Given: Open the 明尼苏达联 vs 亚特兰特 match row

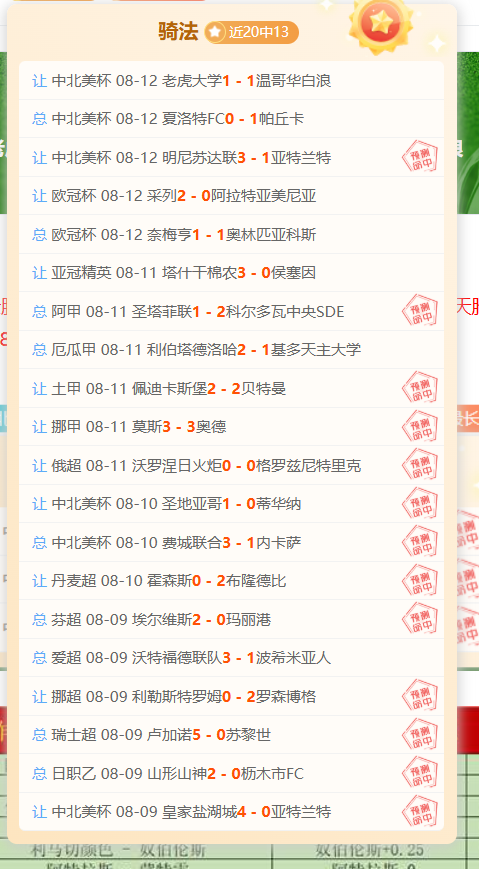Looking at the screenshot, I should 231,158.
